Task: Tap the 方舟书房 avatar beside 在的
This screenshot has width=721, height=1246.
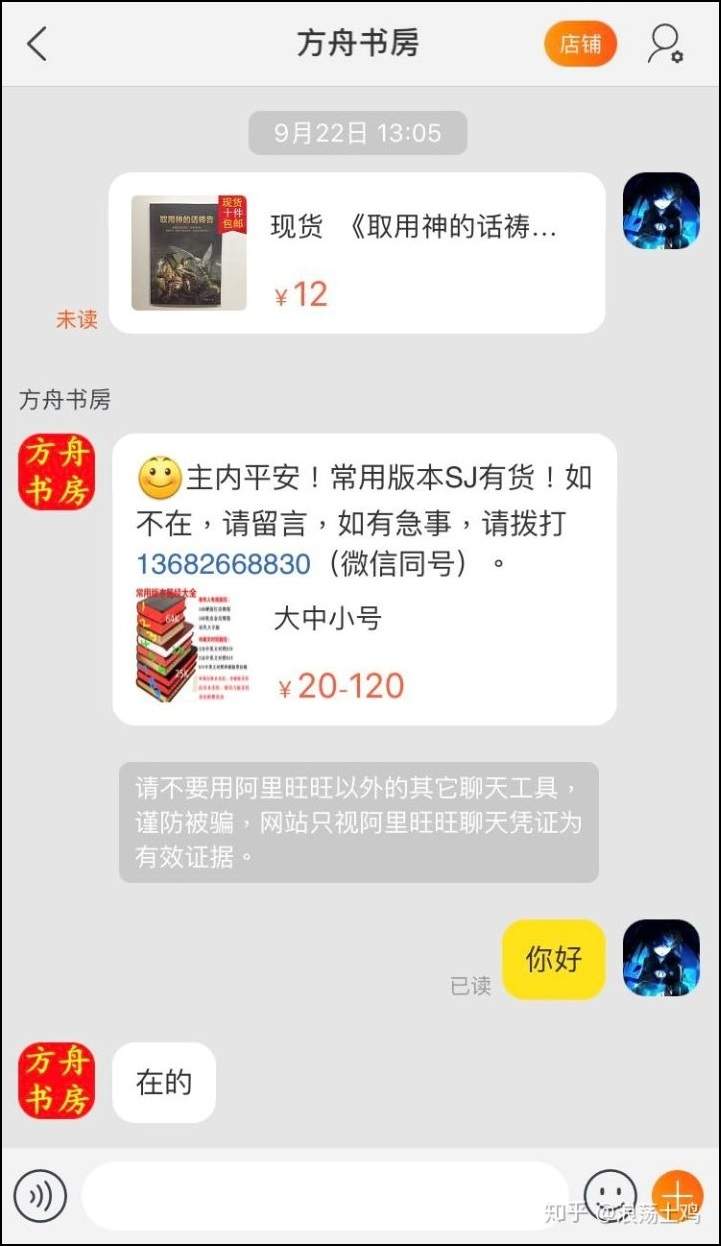Action: click(x=57, y=1081)
